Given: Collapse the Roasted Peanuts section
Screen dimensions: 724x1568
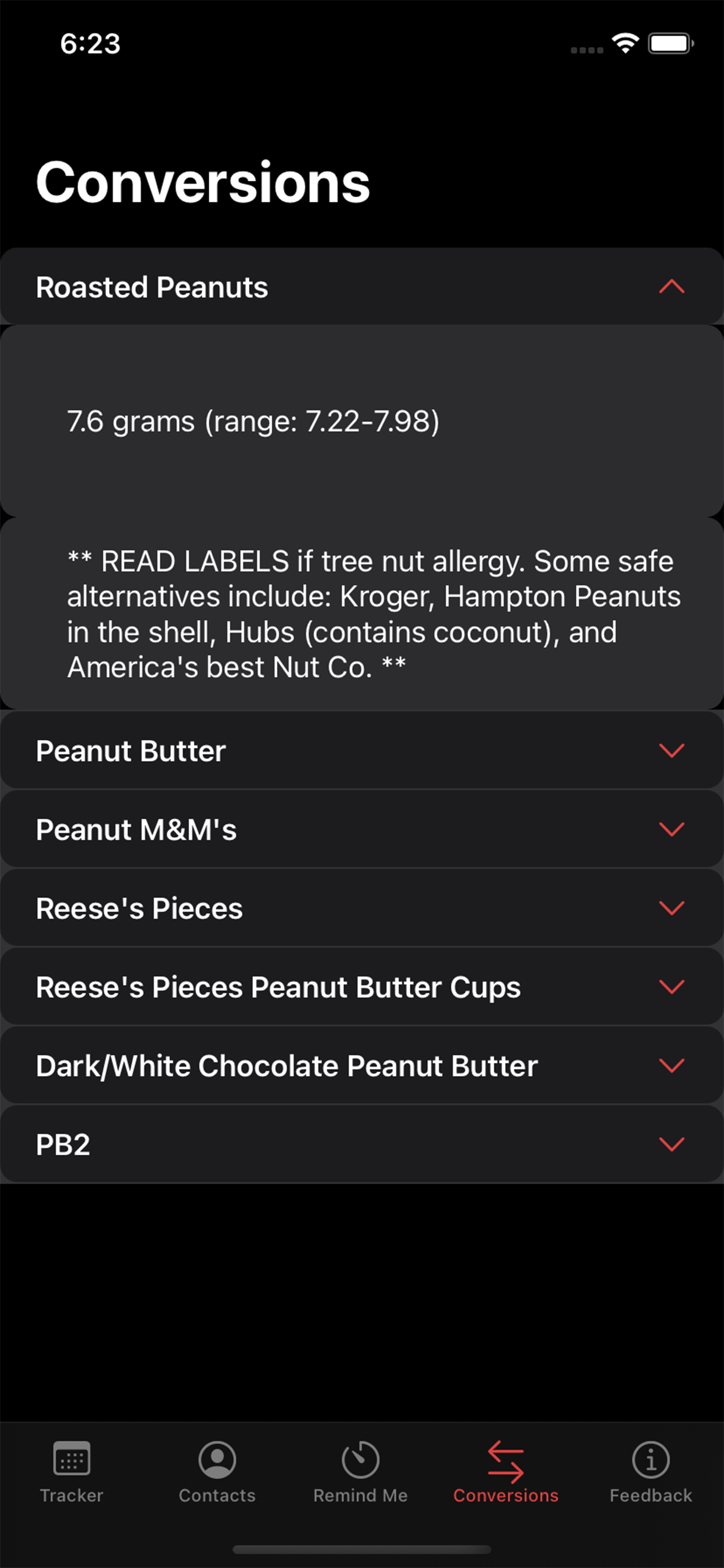Looking at the screenshot, I should click(x=362, y=286).
